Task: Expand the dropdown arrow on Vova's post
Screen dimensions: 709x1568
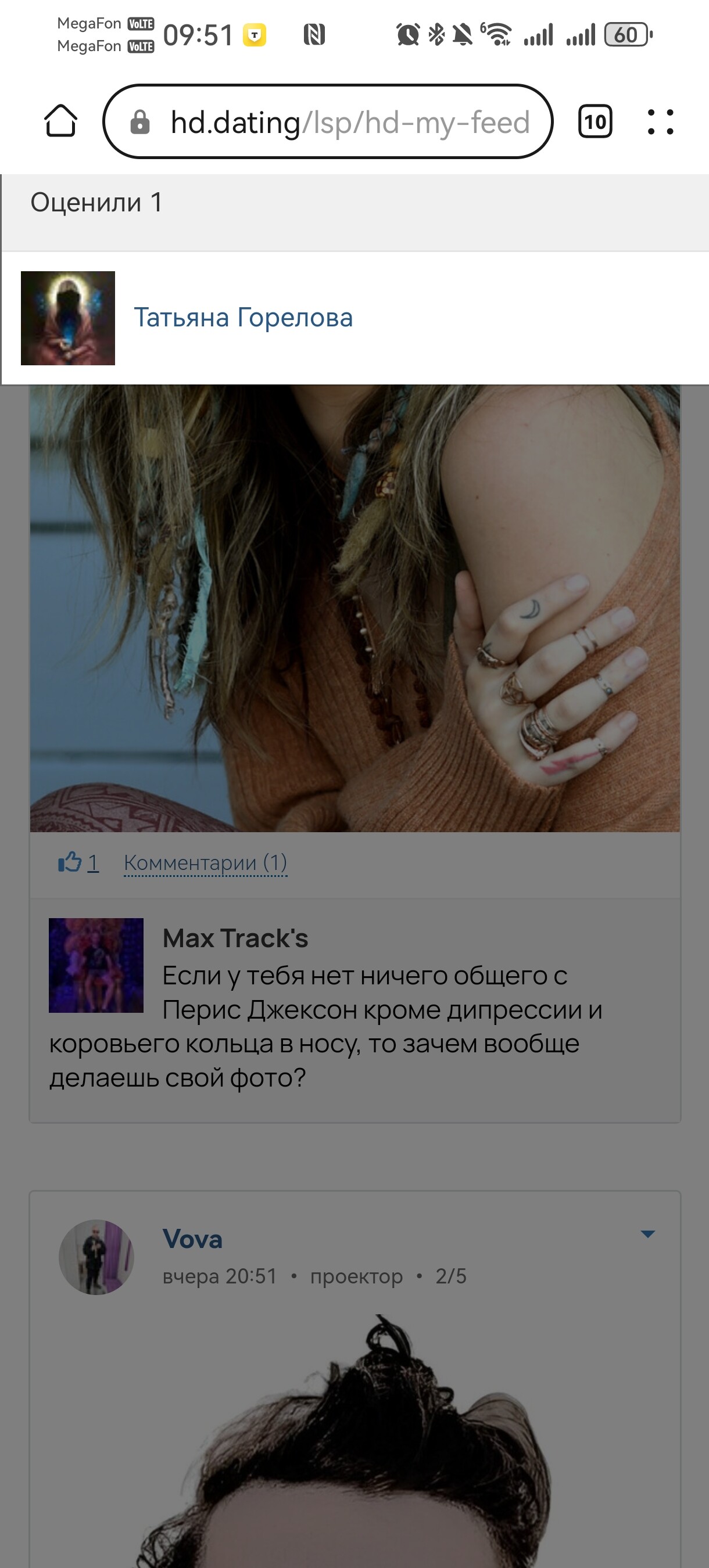Action: point(648,1235)
